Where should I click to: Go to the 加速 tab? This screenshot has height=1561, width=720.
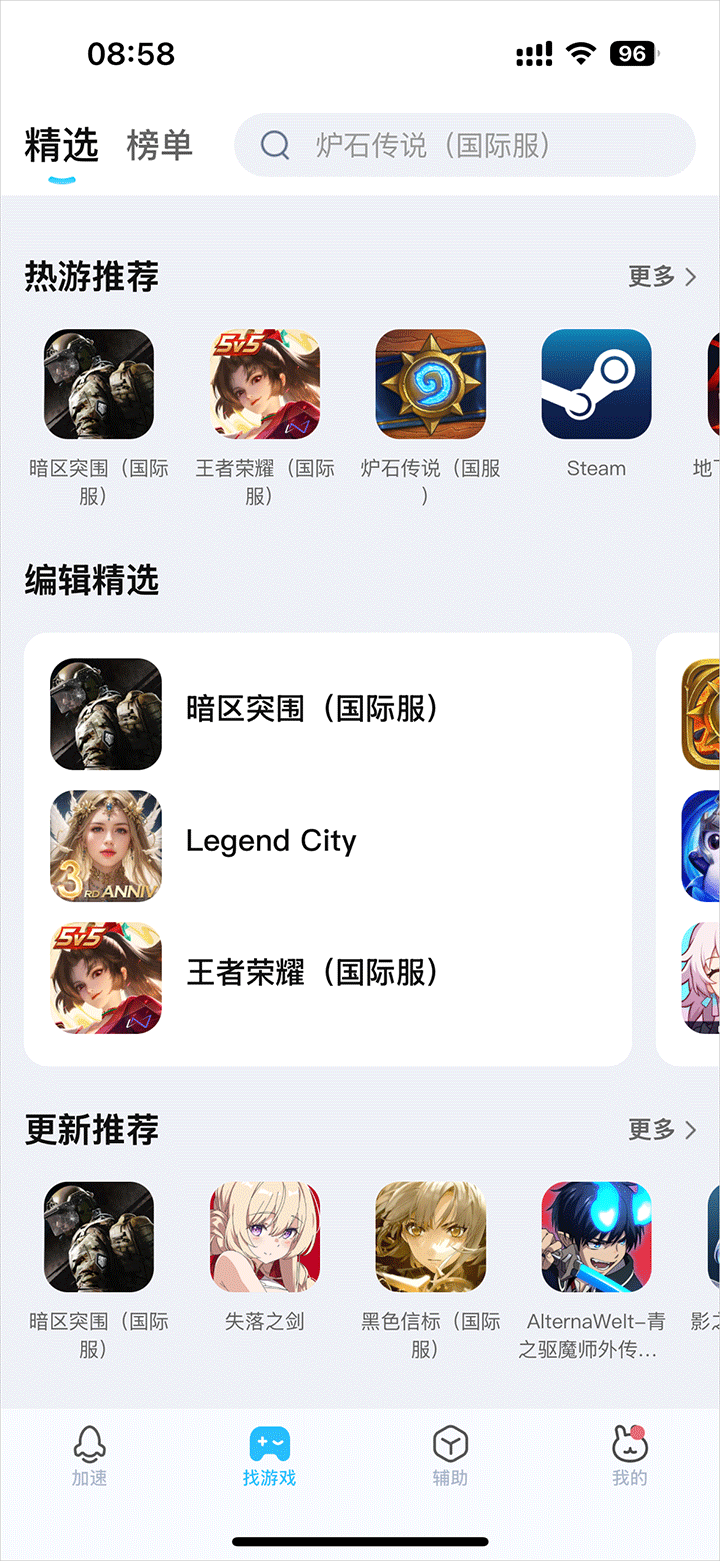coord(90,1456)
